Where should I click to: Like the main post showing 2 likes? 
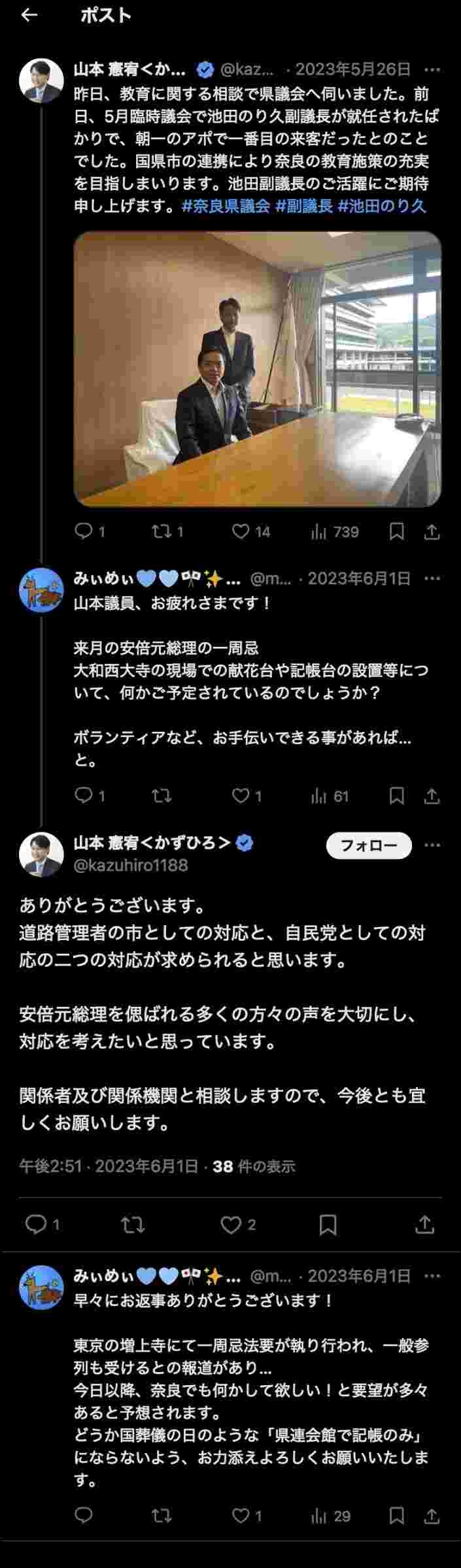(231, 1224)
